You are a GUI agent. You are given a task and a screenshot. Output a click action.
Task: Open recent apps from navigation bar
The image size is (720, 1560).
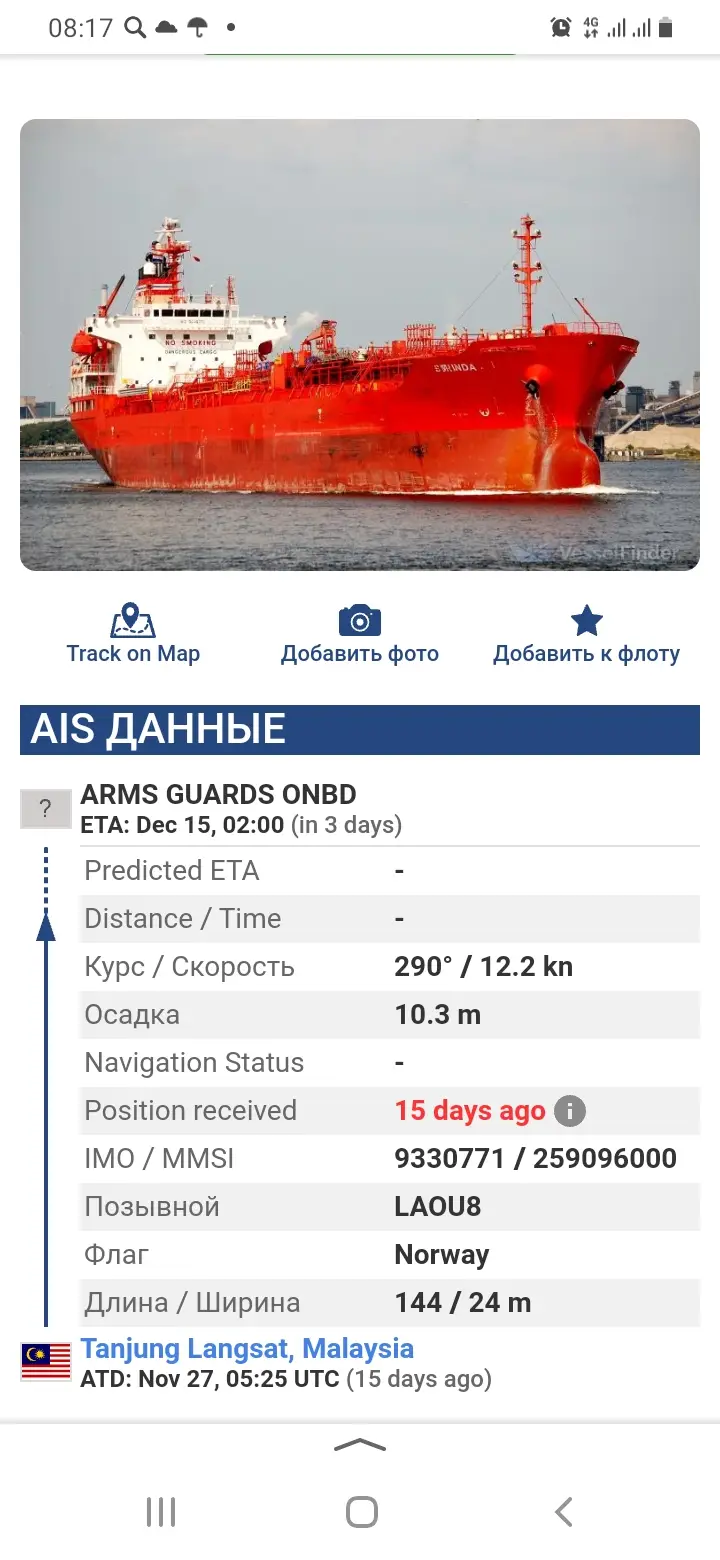(x=161, y=1512)
